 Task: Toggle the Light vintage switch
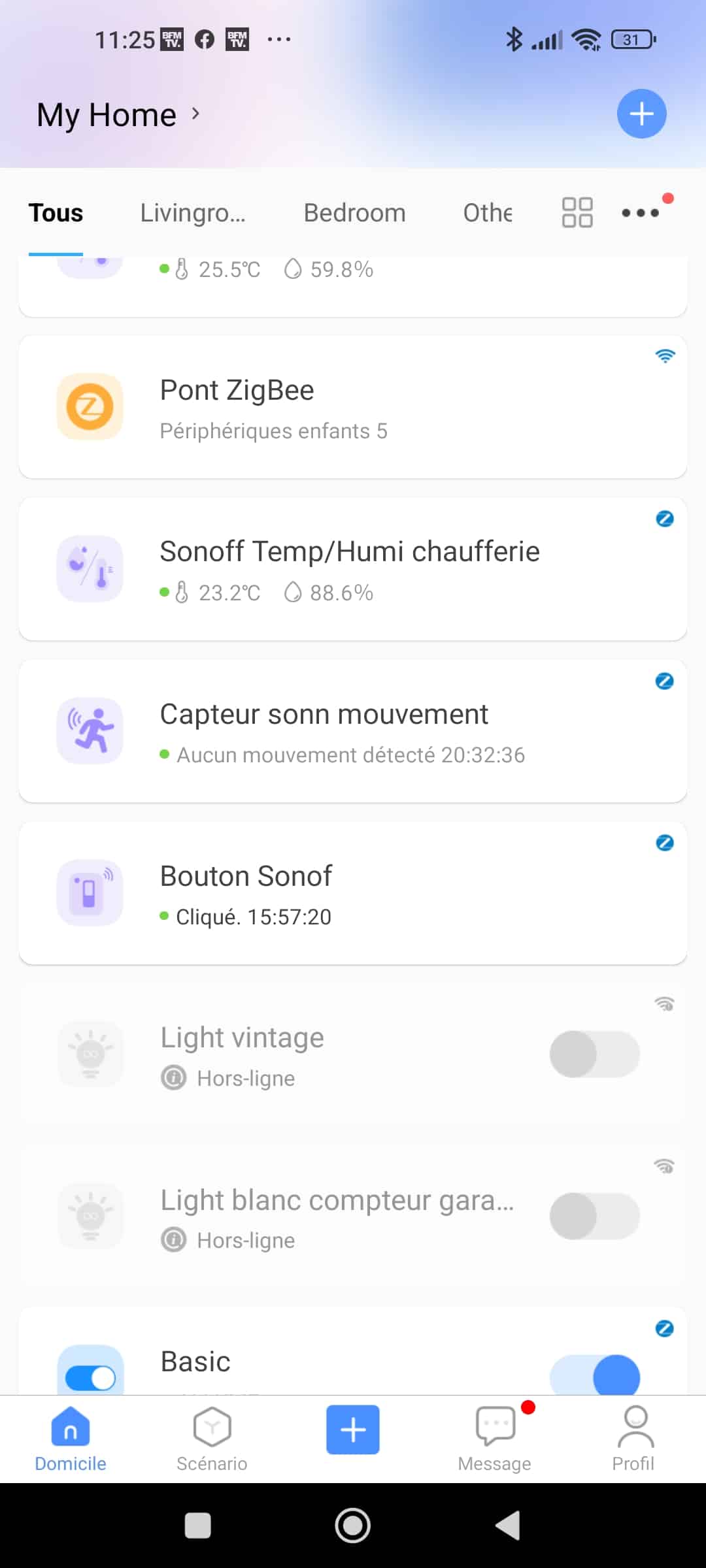(594, 1054)
